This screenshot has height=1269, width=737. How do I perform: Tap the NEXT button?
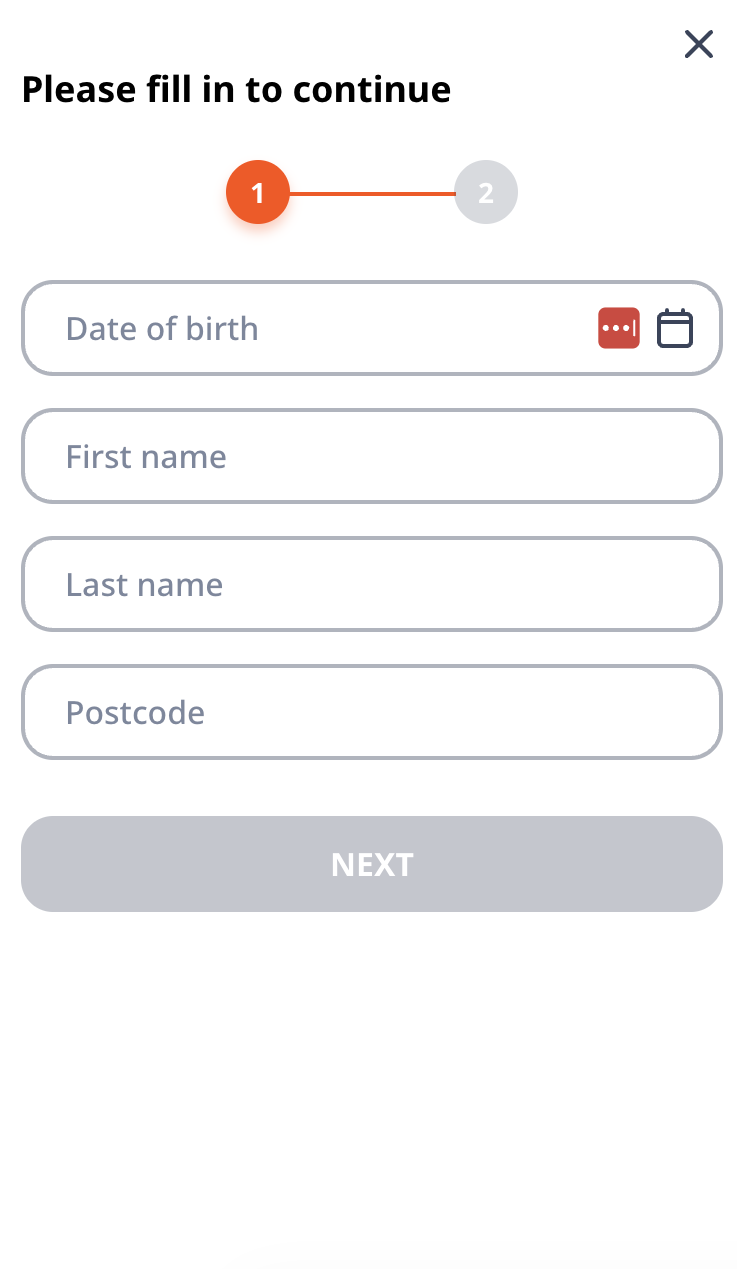[x=371, y=864]
